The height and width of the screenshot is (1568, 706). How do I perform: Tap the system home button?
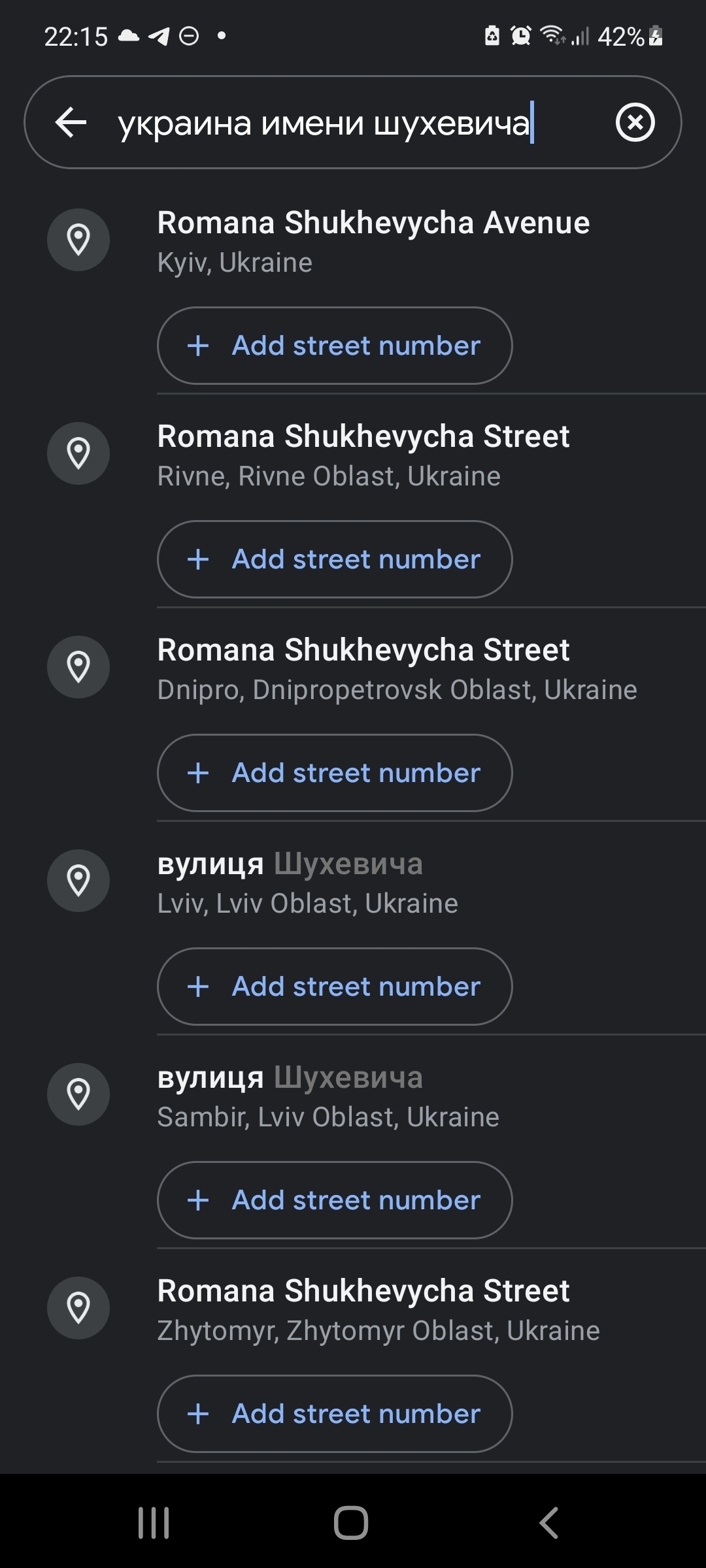coord(351,1523)
